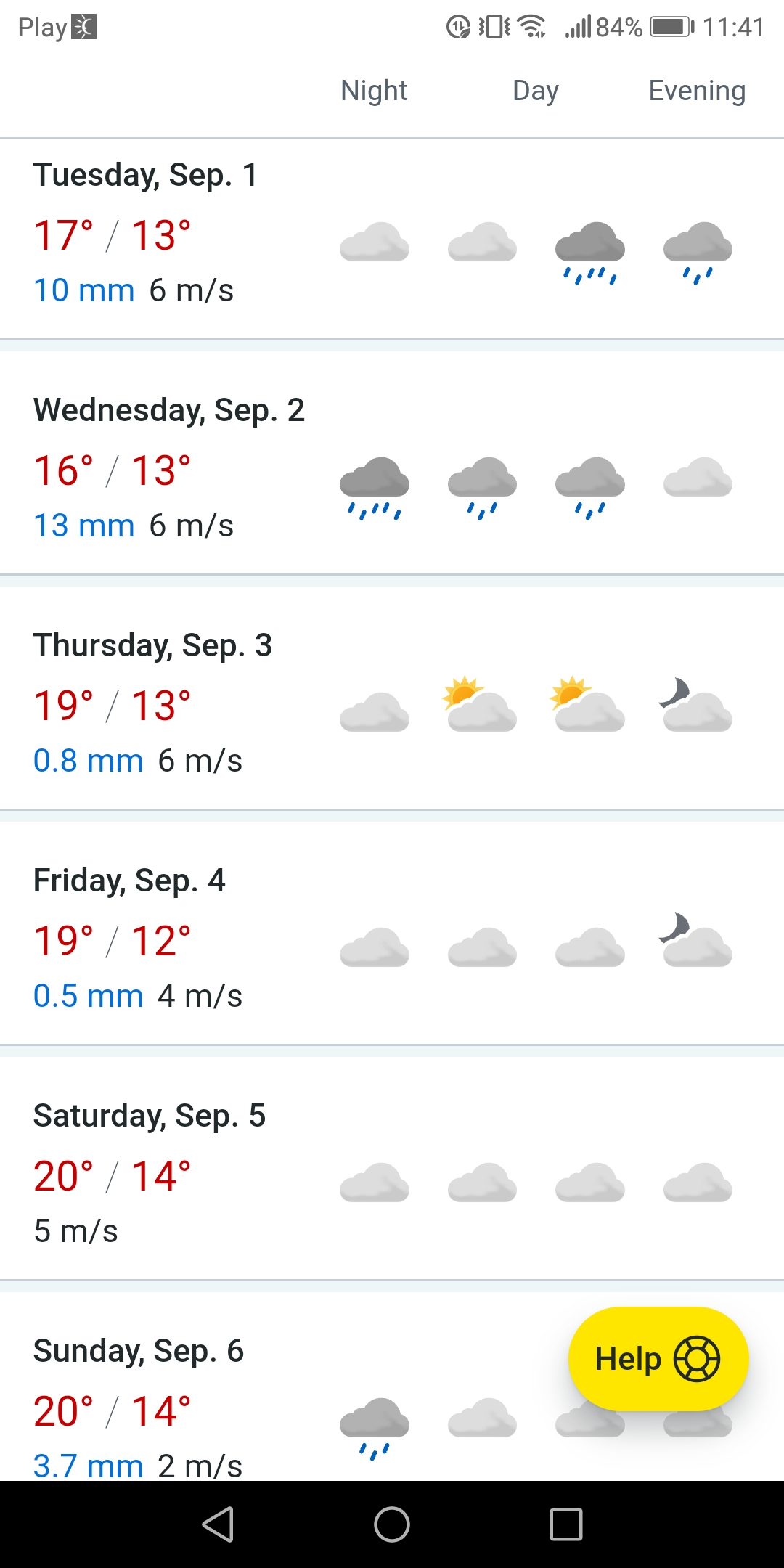784x1568 pixels.
Task: Open Tuesday, Sep. 1 forecast details
Action: coord(392,240)
